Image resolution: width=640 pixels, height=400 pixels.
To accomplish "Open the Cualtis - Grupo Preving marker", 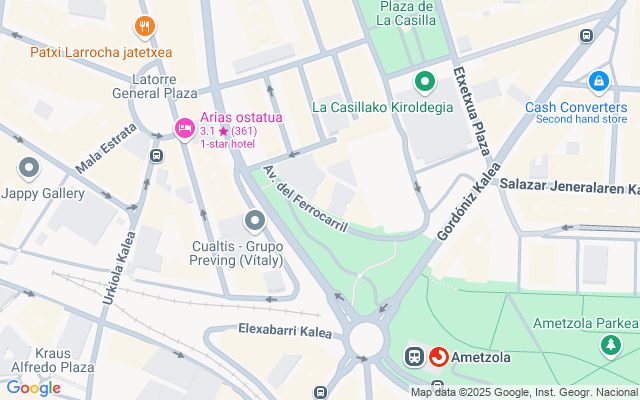I will 255,221.
